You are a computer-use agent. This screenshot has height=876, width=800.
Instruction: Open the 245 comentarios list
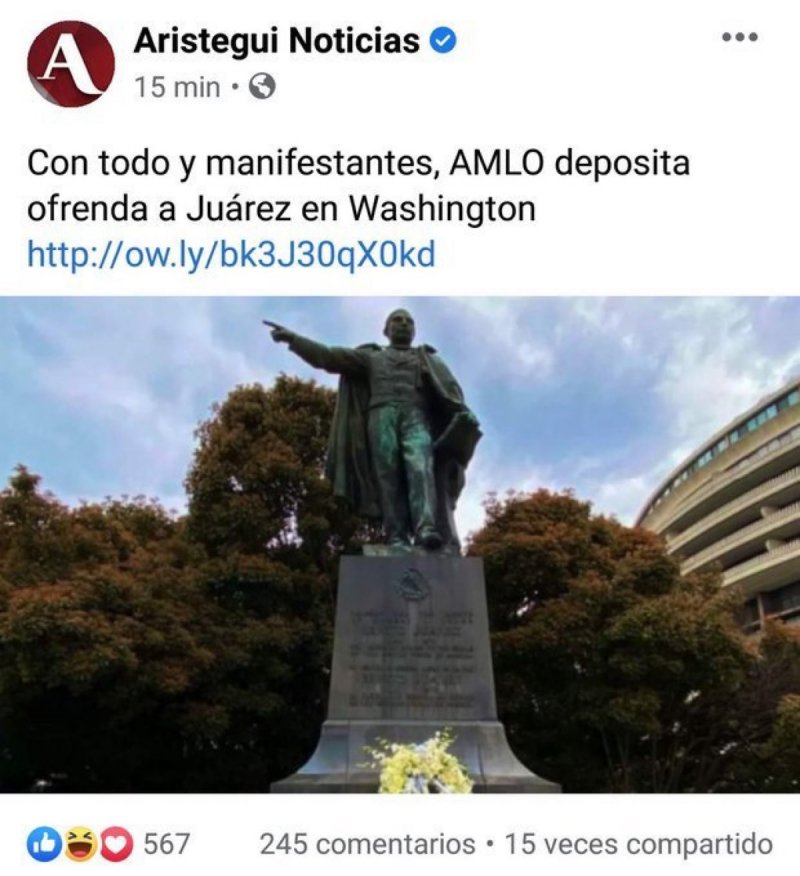point(367,844)
